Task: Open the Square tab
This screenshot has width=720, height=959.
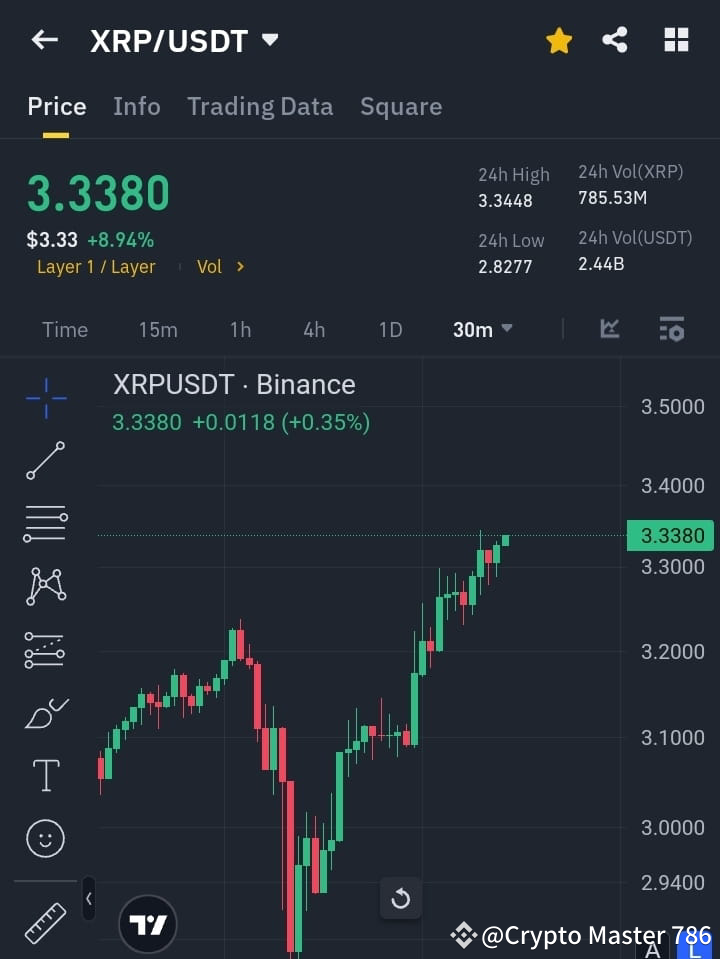Action: [x=401, y=106]
